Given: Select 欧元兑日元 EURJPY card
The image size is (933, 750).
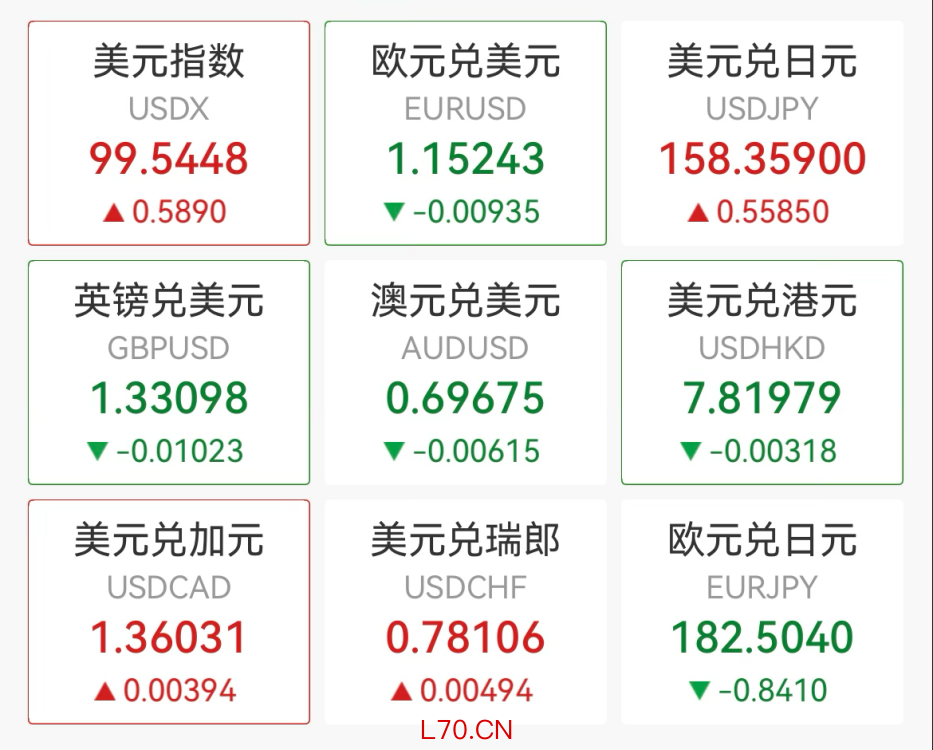Looking at the screenshot, I should [762, 612].
